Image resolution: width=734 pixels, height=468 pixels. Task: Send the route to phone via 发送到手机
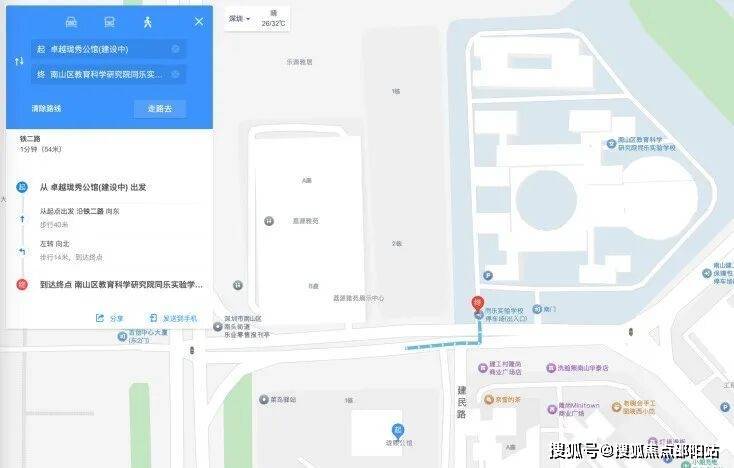pos(174,318)
